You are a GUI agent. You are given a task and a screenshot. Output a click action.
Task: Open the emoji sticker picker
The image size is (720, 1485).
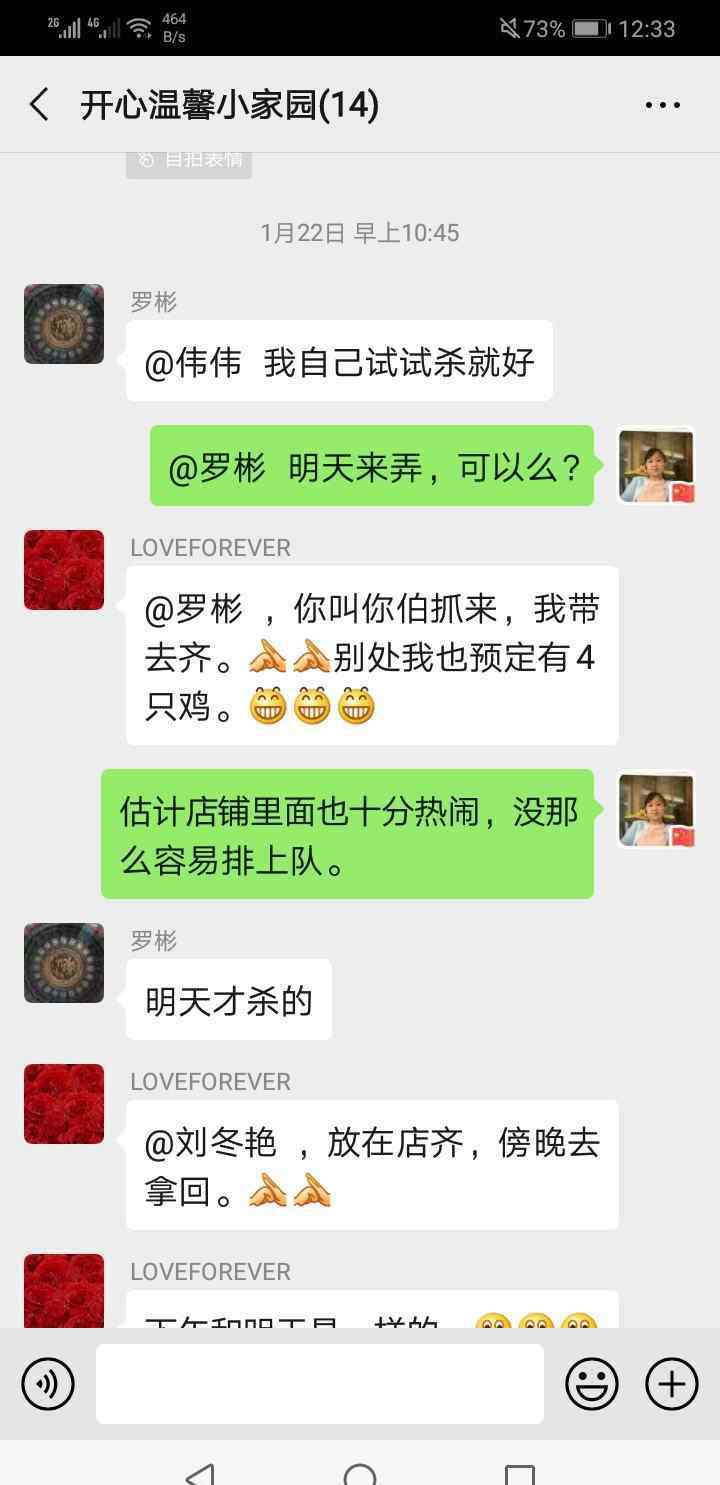click(x=591, y=1384)
